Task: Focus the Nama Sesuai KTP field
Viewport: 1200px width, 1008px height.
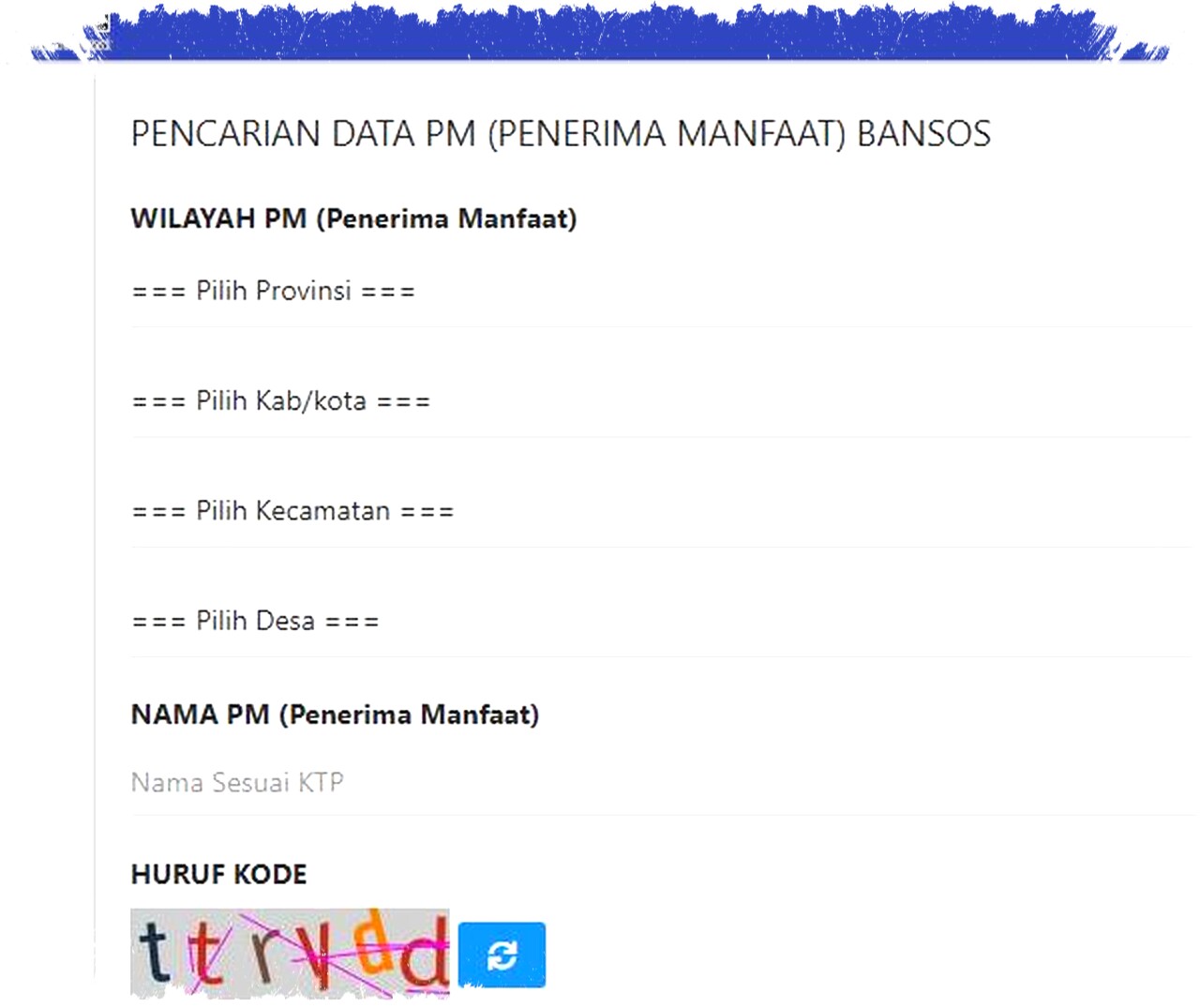Action: click(656, 782)
